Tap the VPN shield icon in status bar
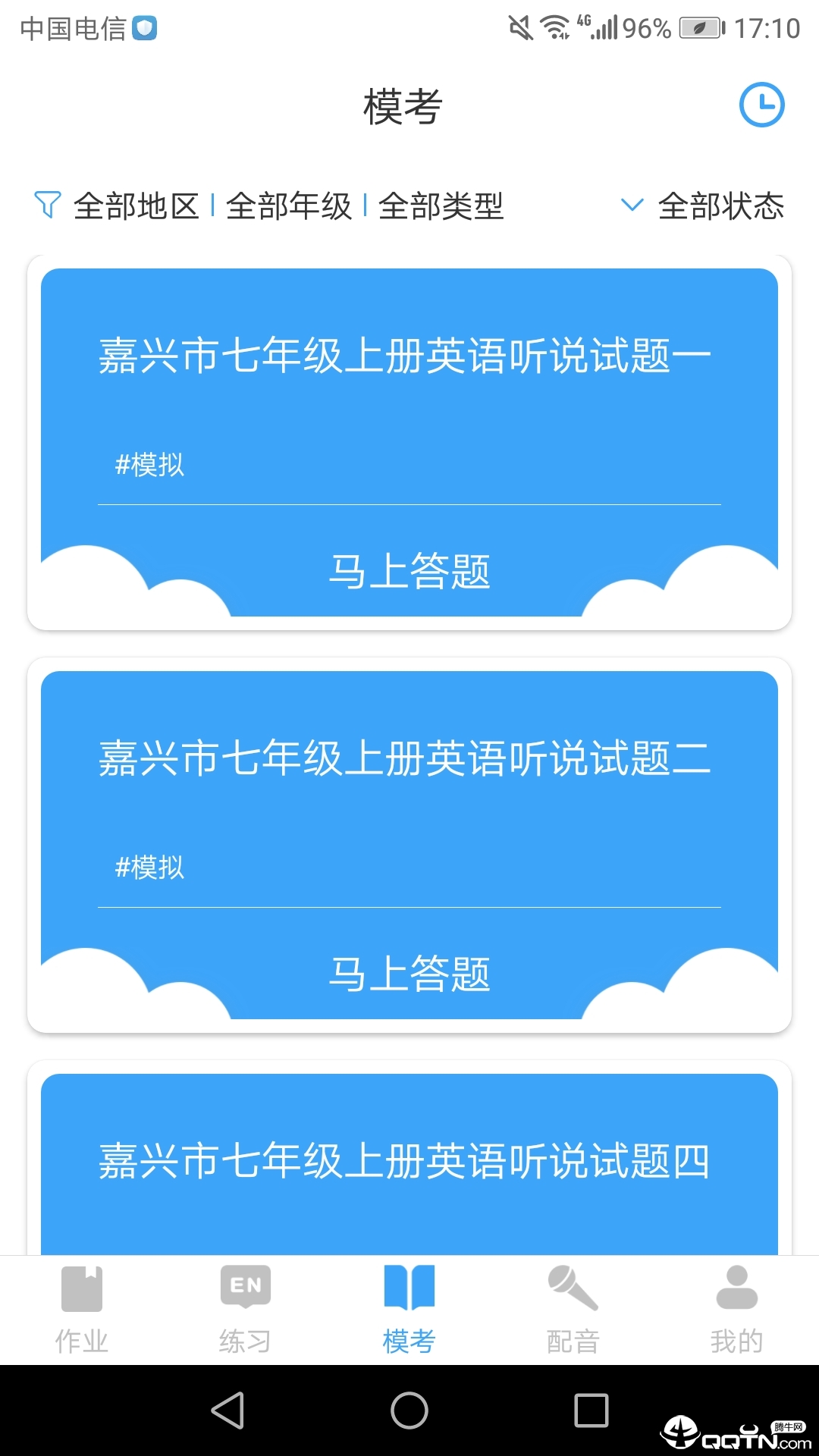819x1456 pixels. click(x=144, y=27)
